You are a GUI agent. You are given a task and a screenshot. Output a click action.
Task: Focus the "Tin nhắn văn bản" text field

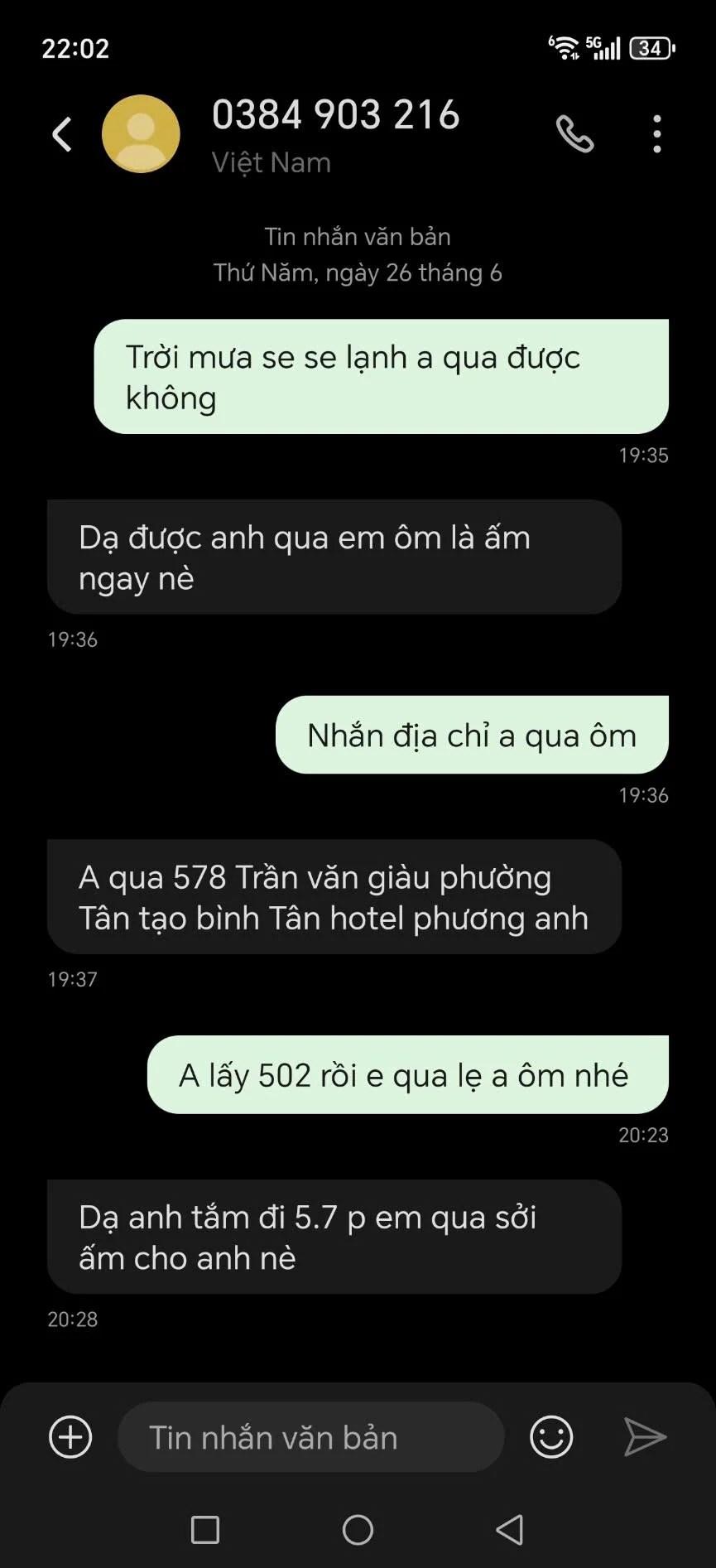pos(310,1437)
